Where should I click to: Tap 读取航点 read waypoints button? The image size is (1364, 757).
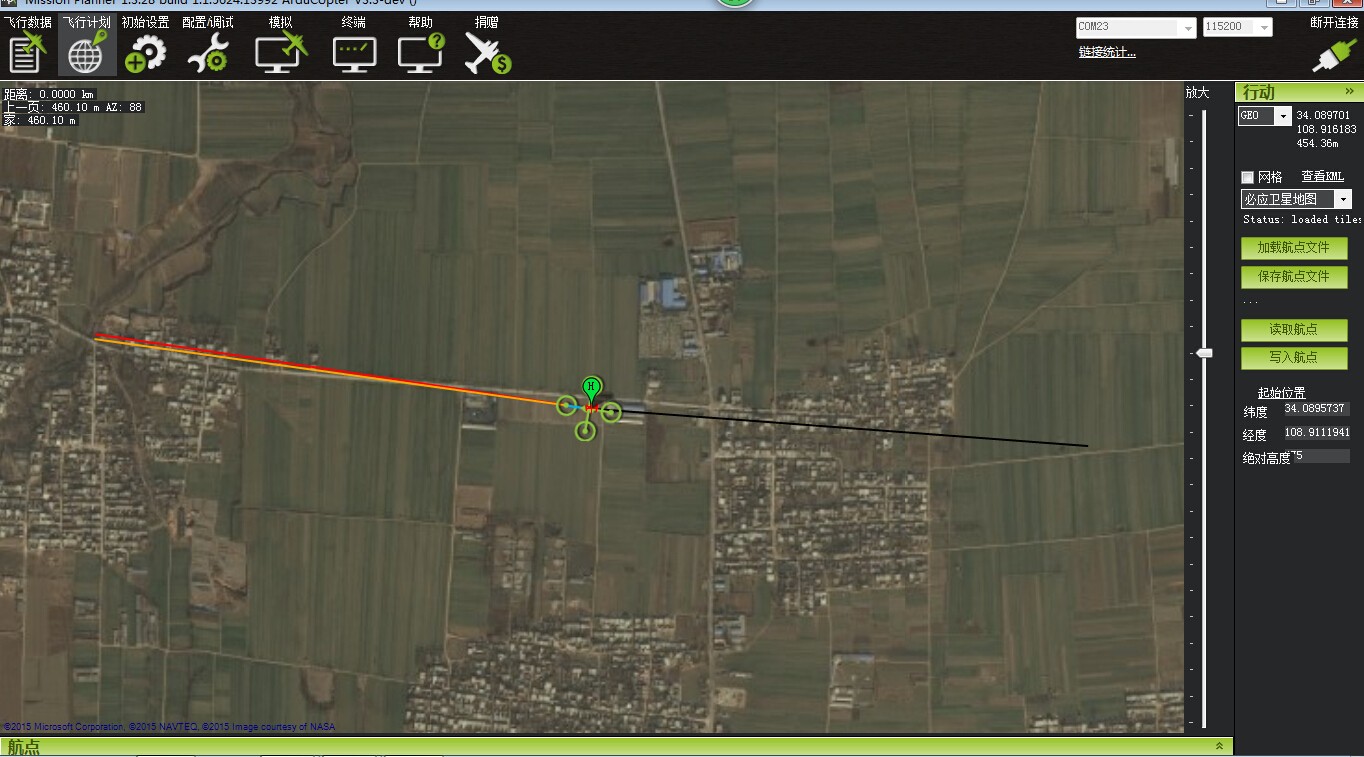[1293, 329]
